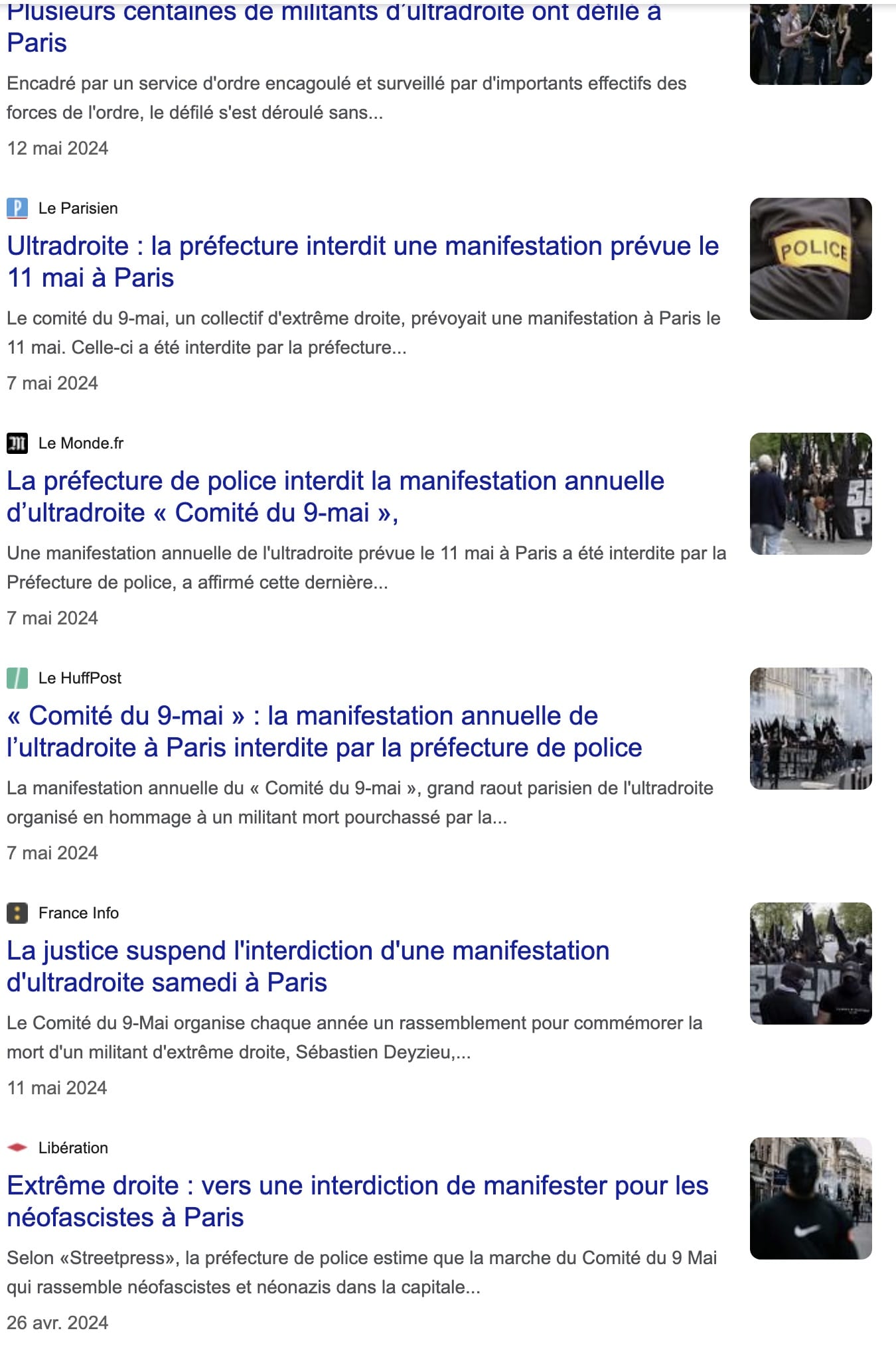The height and width of the screenshot is (1367, 896).
Task: Tap the Libération article thumbnail
Action: pyautogui.click(x=810, y=1198)
